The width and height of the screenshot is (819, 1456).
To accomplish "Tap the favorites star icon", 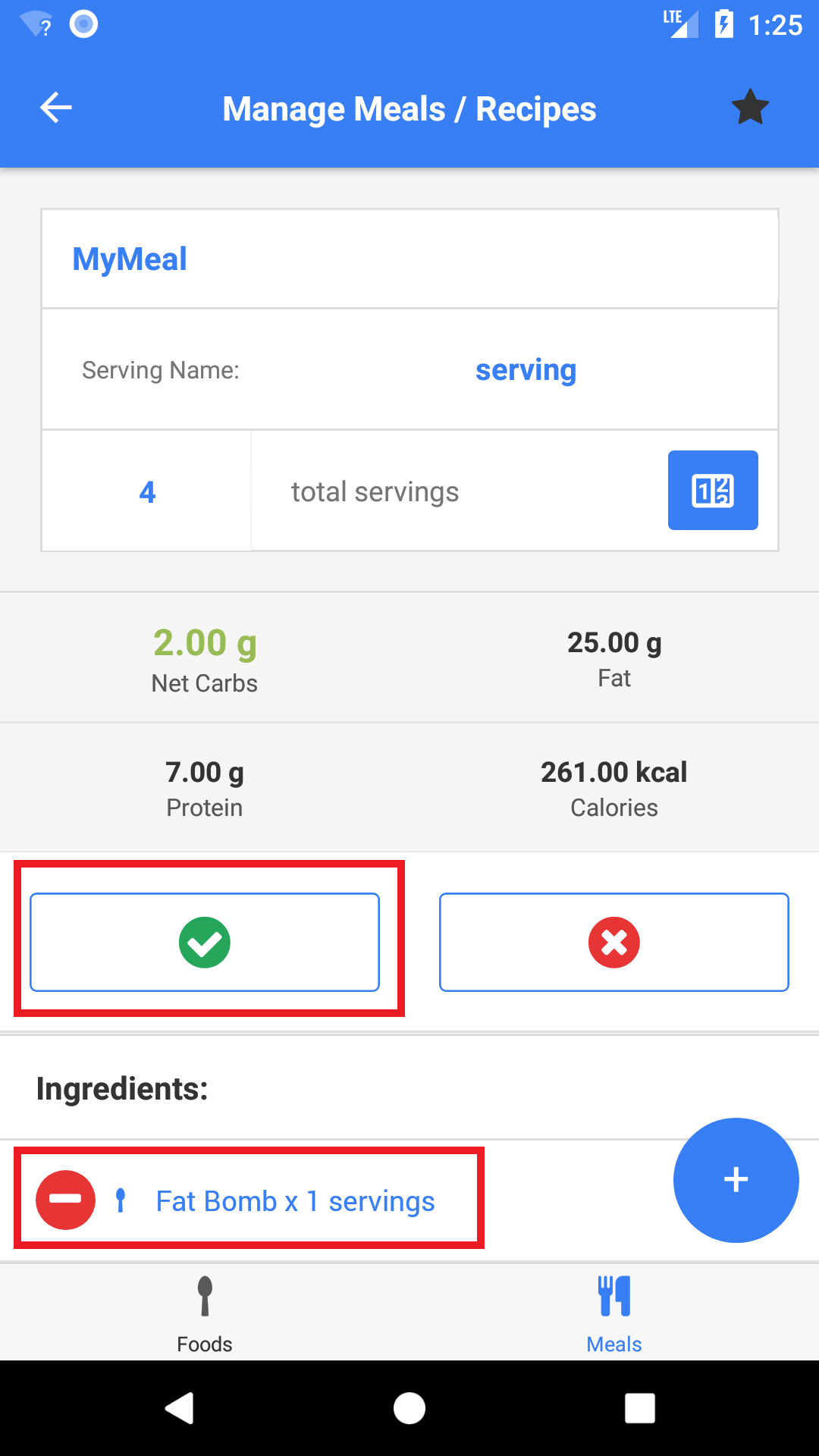I will (750, 108).
